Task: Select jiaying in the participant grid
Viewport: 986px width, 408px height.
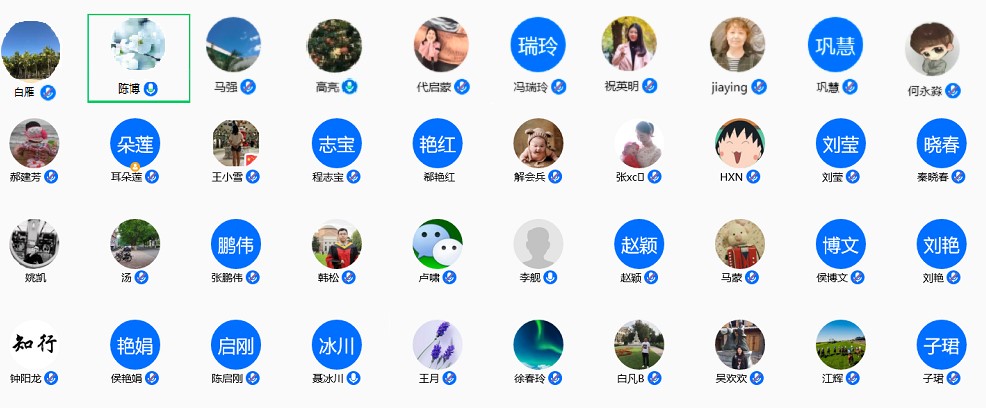Action: pyautogui.click(x=737, y=45)
